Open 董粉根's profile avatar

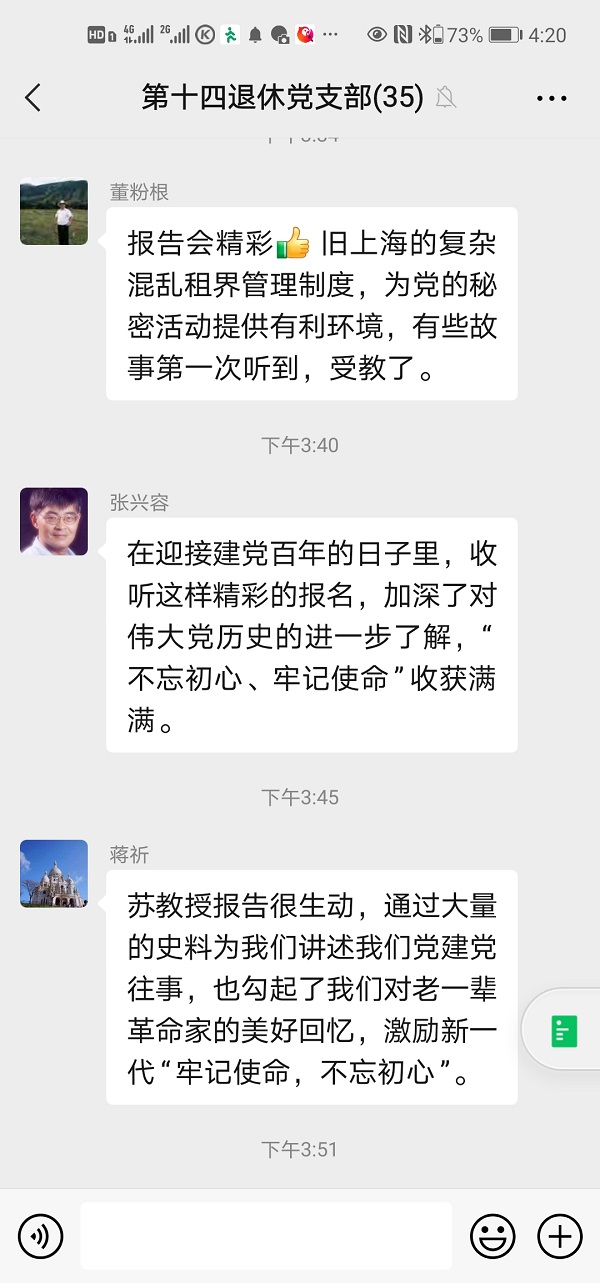tap(54, 211)
